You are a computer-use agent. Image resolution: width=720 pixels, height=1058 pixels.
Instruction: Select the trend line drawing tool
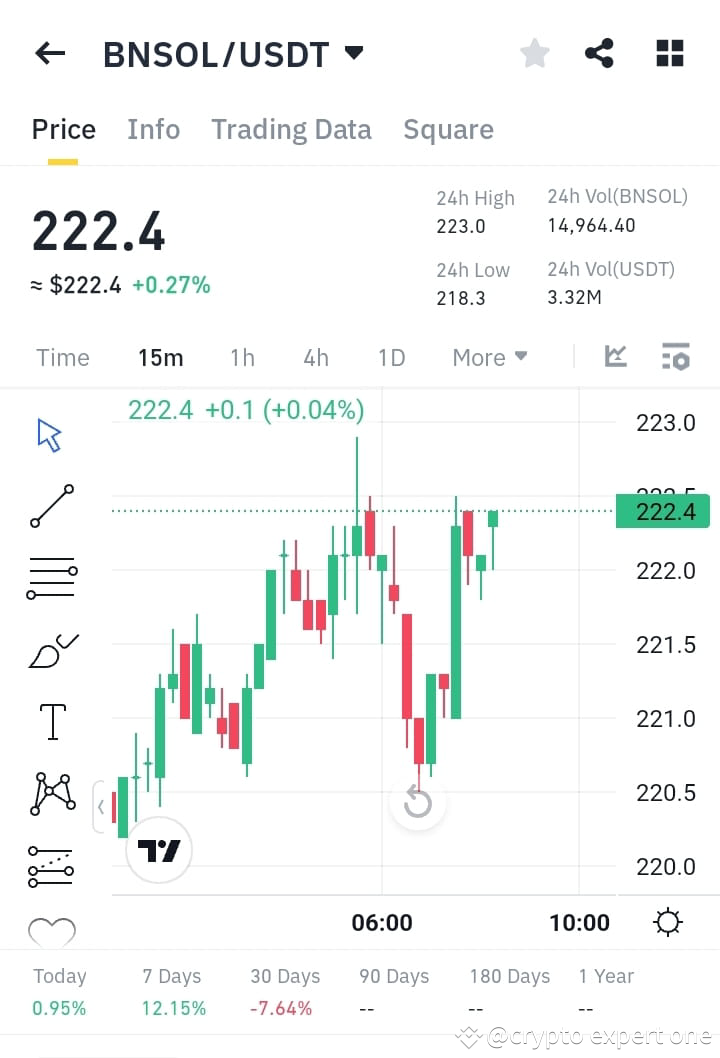pyautogui.click(x=52, y=506)
